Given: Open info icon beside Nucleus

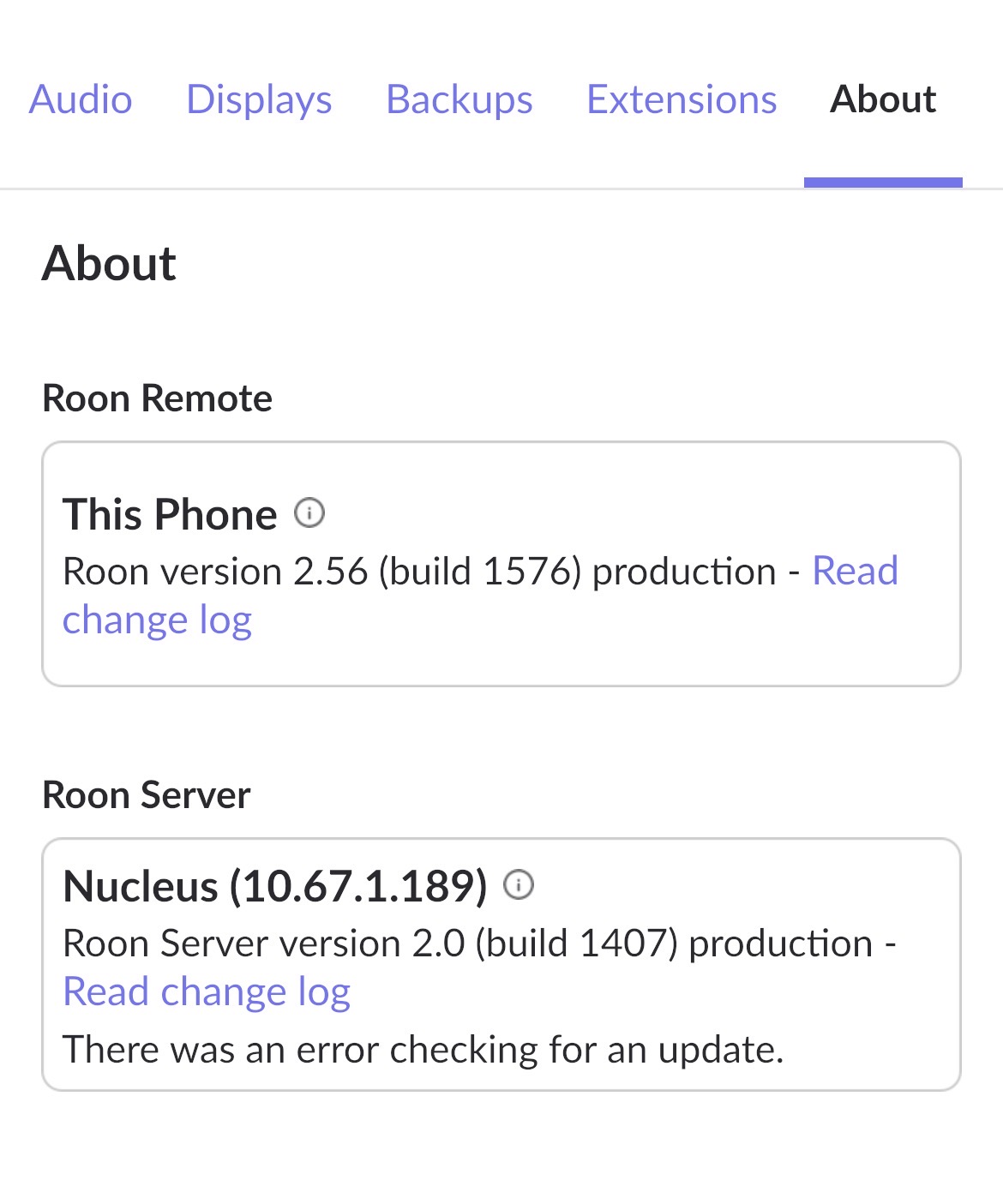Looking at the screenshot, I should (519, 884).
